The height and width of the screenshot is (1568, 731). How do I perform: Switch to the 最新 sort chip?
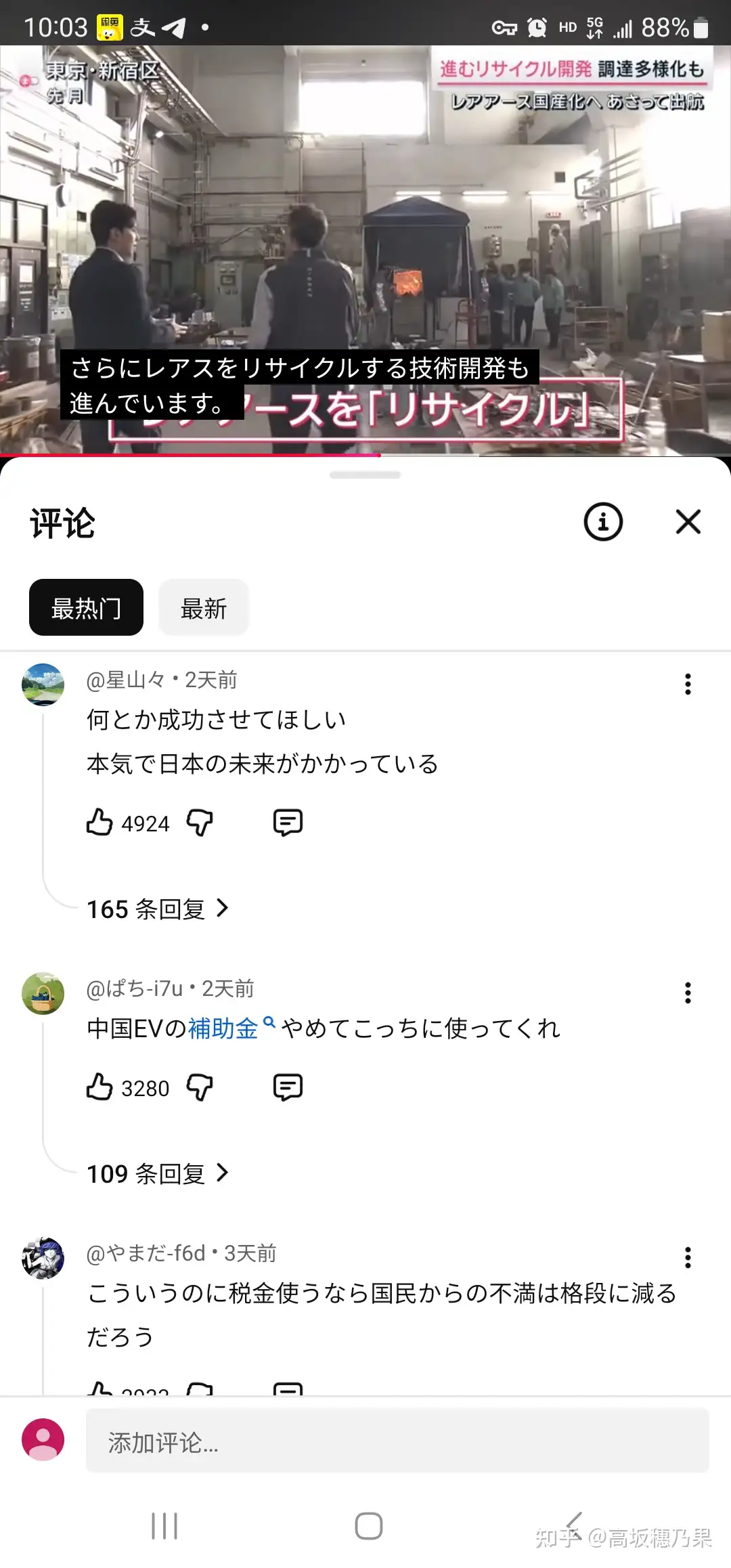204,608
